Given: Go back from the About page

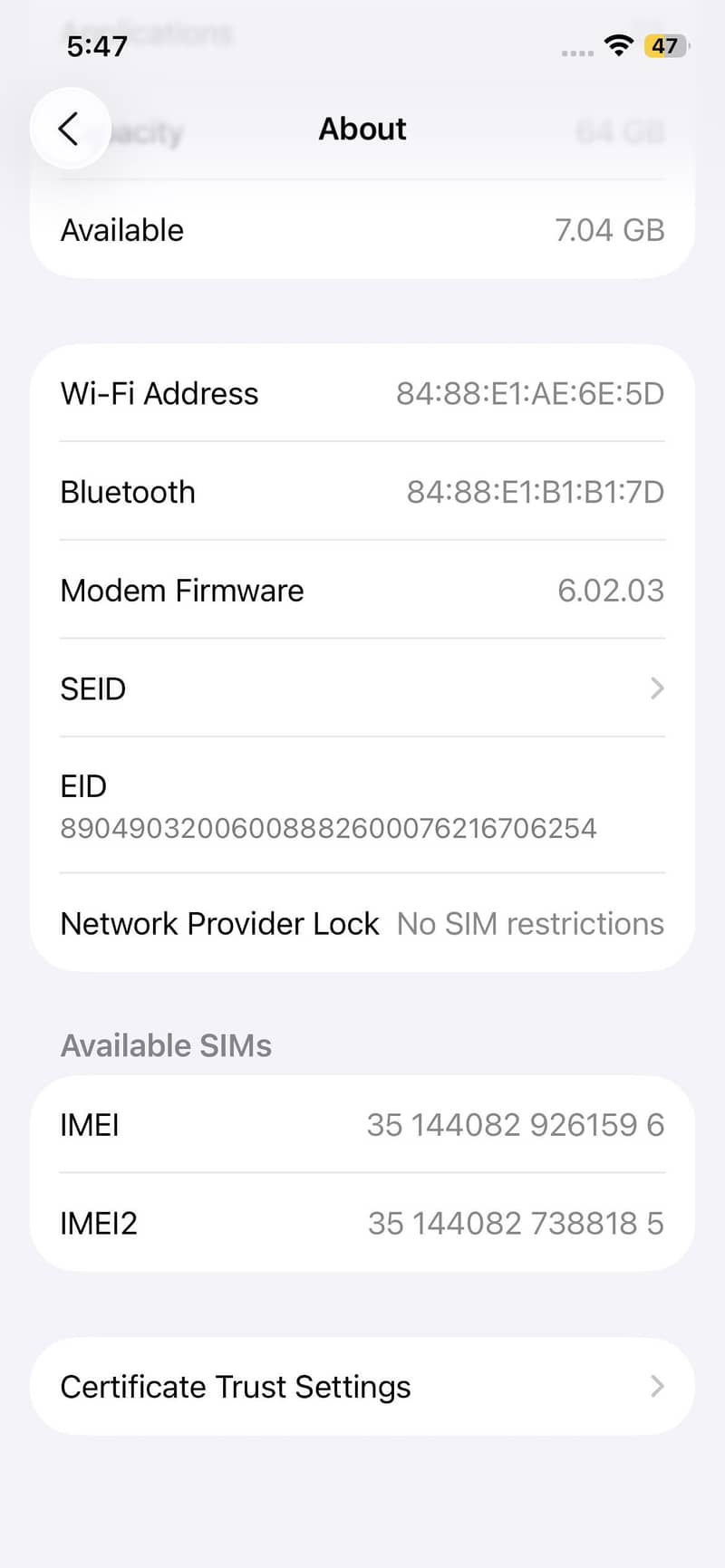Looking at the screenshot, I should point(70,129).
